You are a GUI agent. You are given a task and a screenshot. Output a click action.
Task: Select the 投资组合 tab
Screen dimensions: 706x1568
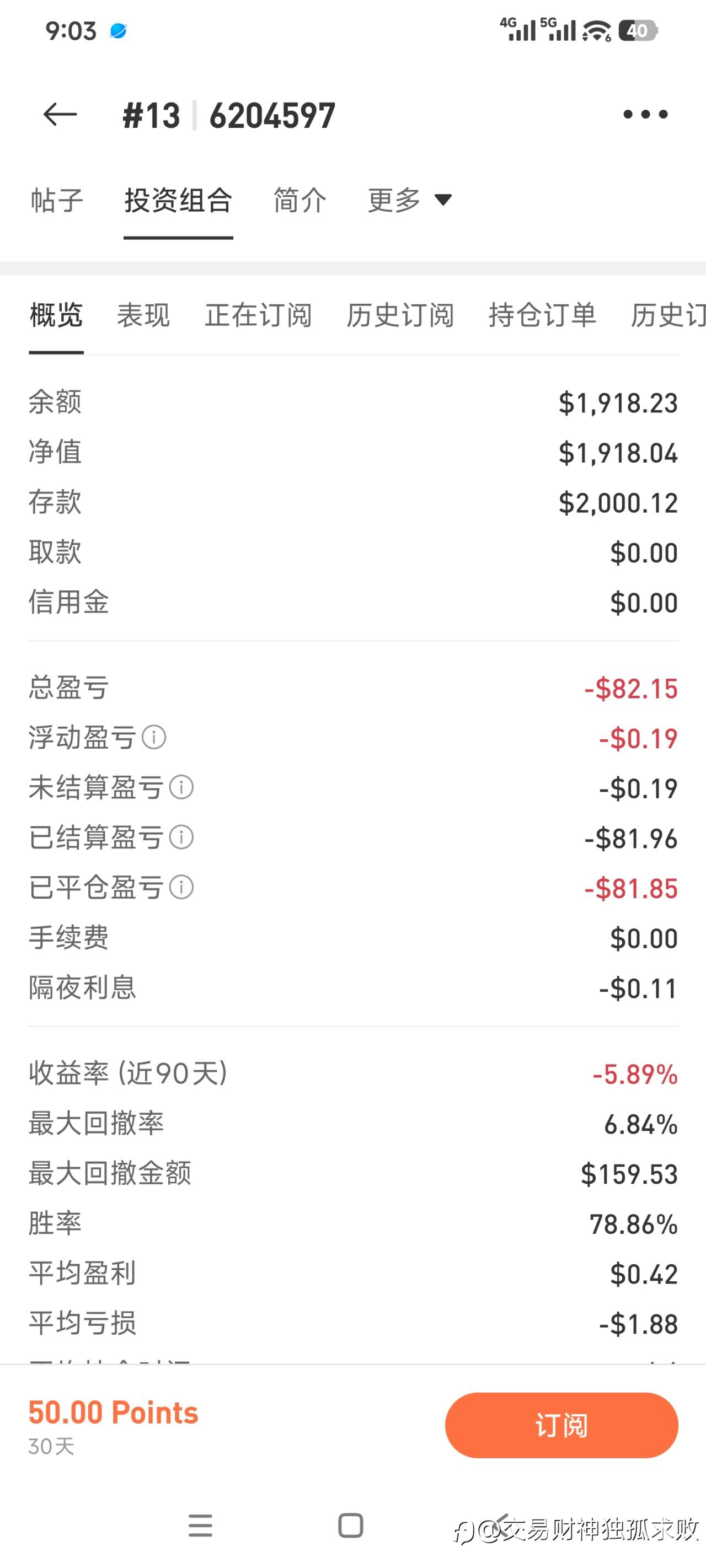(178, 200)
